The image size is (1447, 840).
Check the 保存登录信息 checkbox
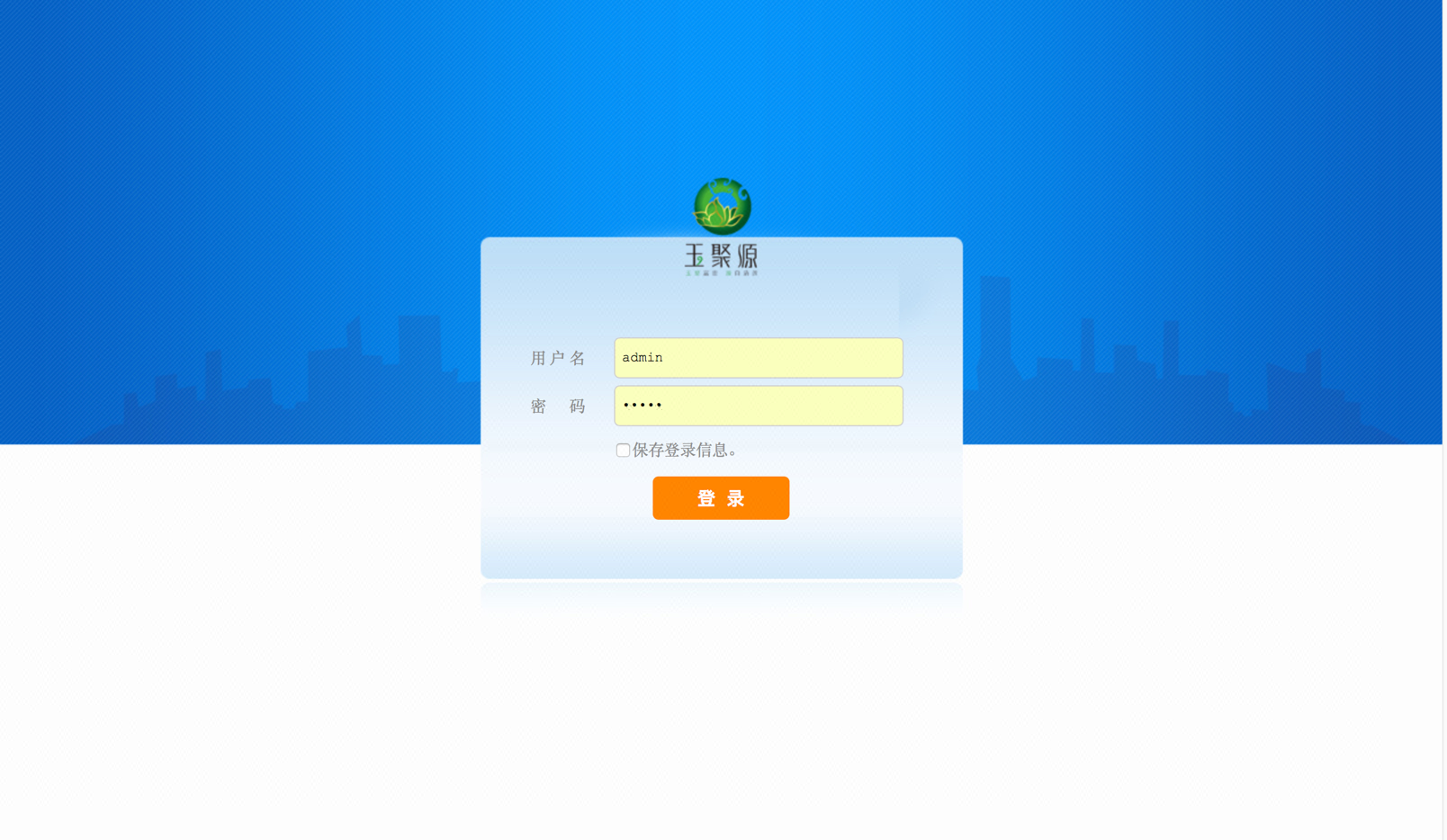click(623, 450)
